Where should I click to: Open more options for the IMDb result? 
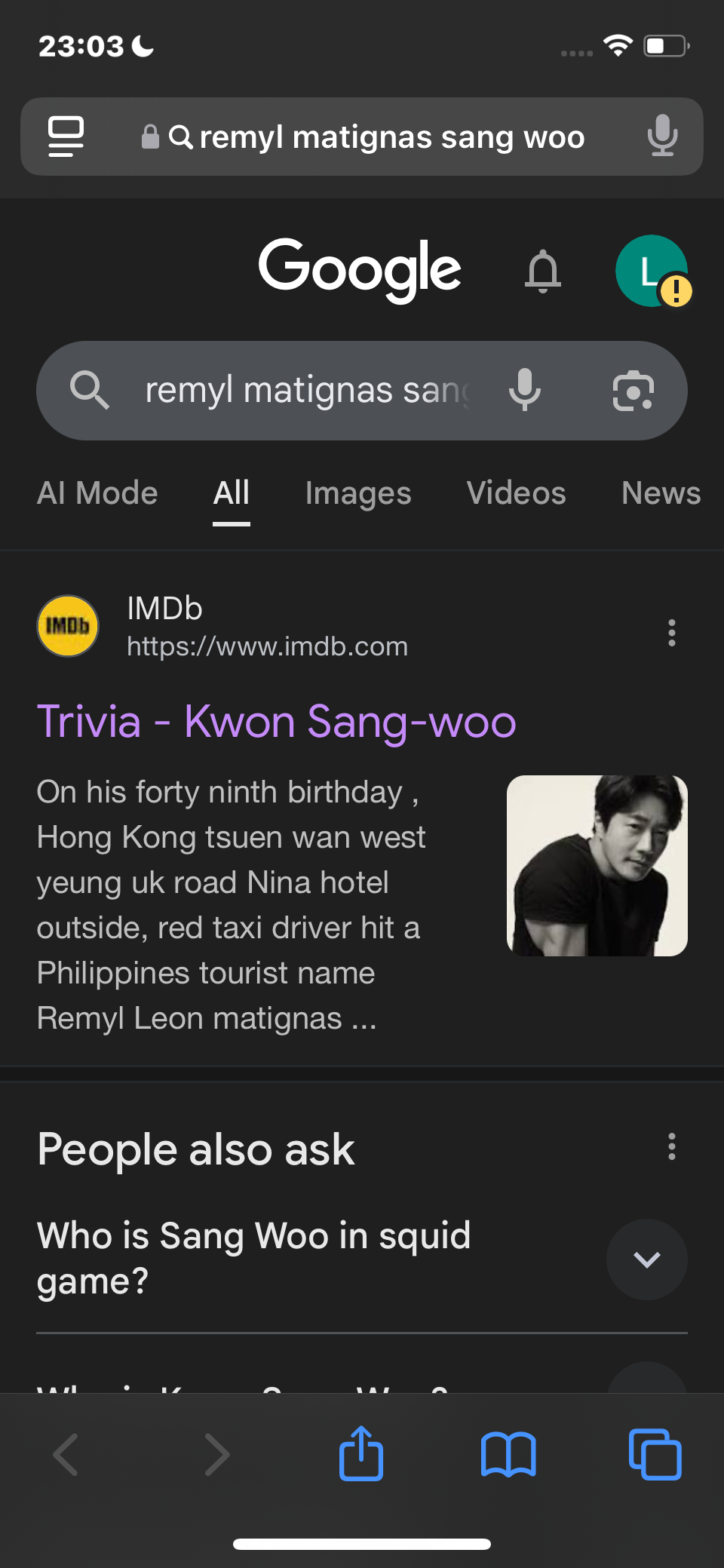[x=671, y=633]
